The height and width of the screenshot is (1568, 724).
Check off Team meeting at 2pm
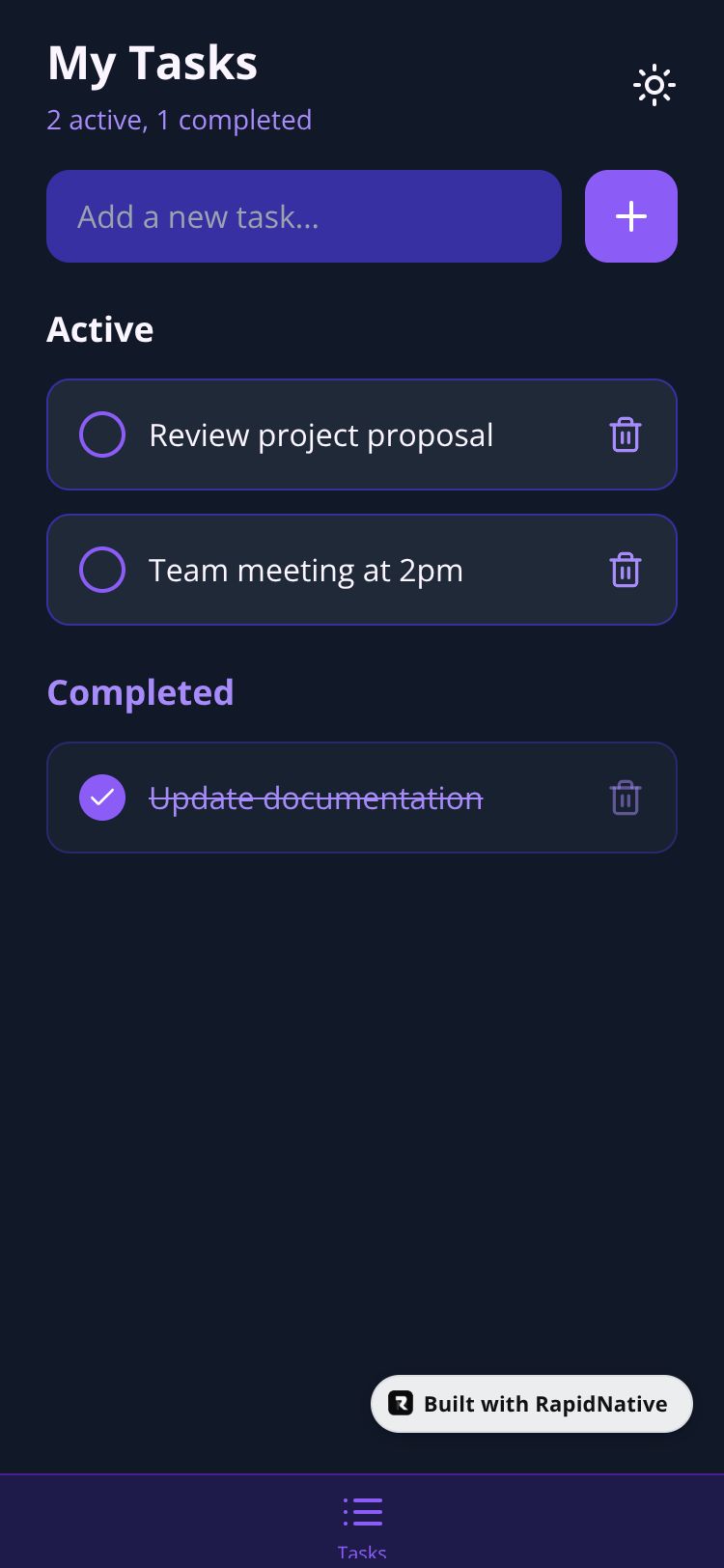[x=102, y=570]
